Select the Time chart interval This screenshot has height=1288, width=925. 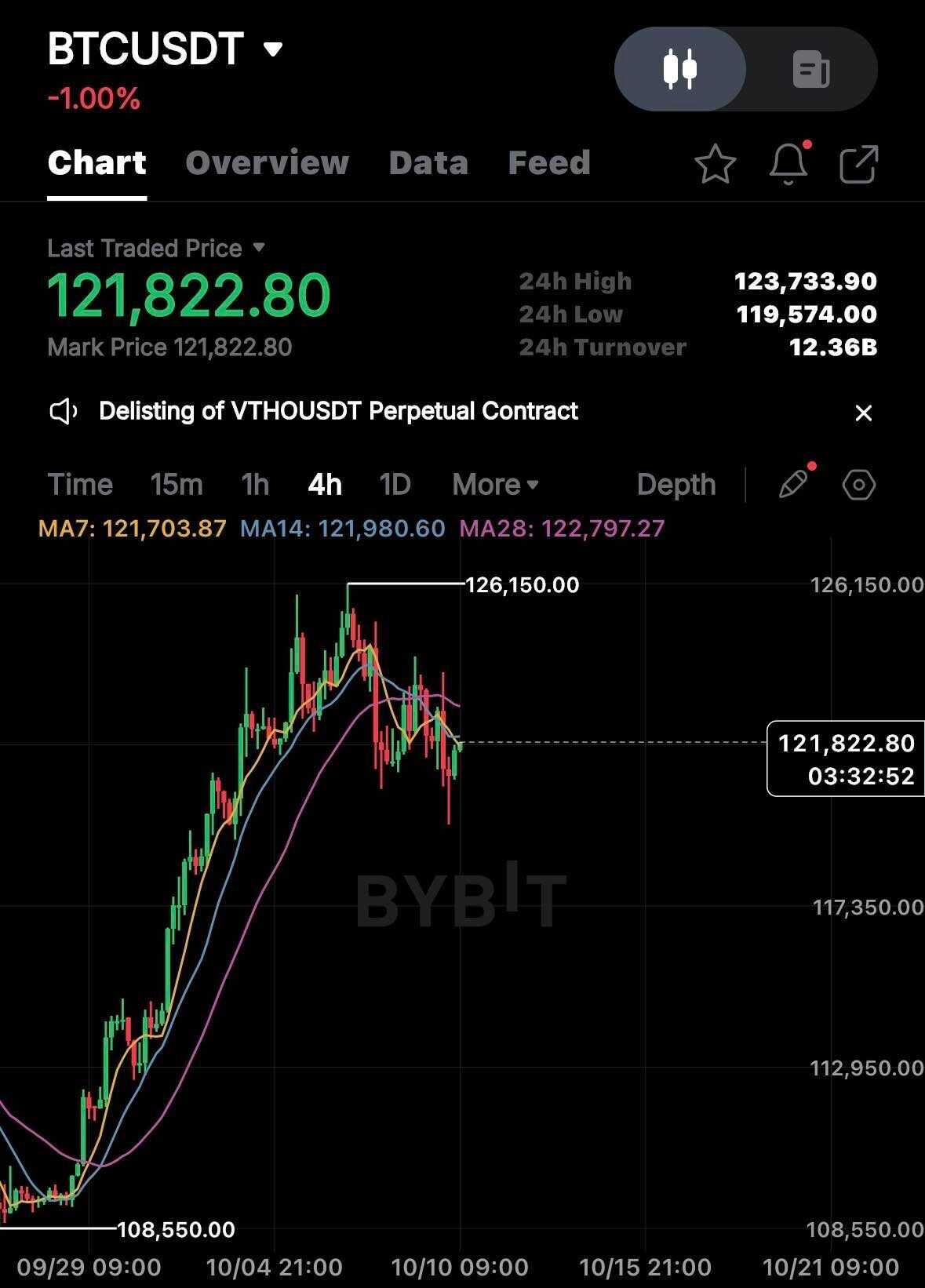pos(80,485)
